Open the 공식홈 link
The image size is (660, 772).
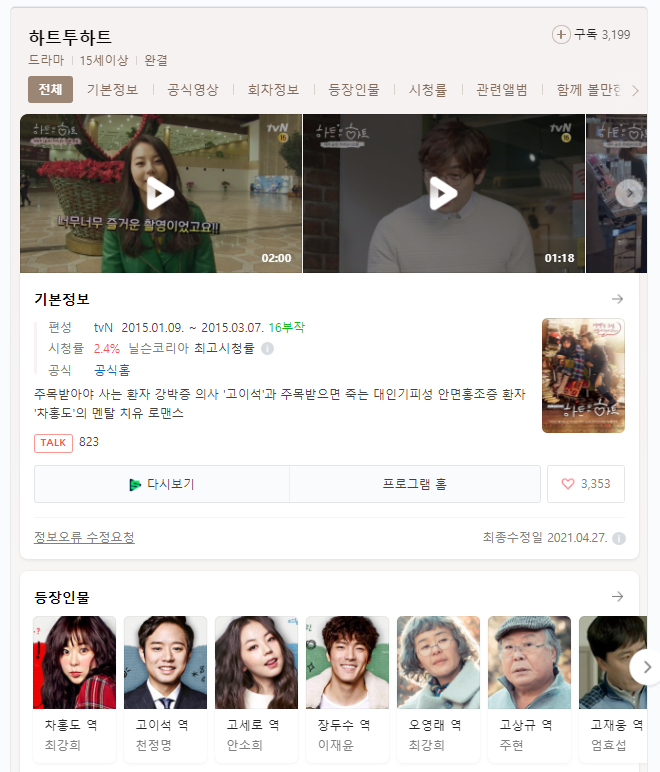coord(113,370)
